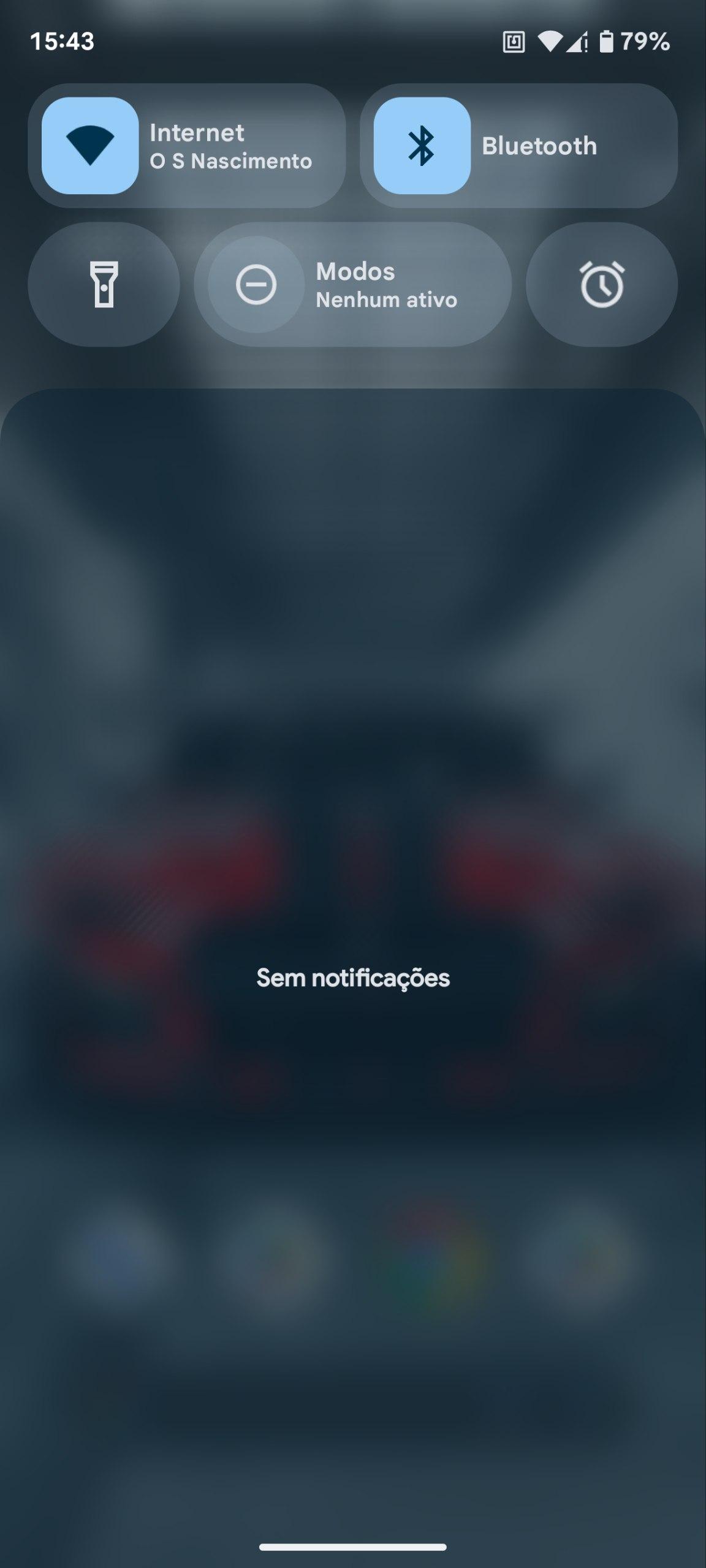This screenshot has height=1568, width=706.
Task: Turn on the flashlight
Action: (104, 284)
